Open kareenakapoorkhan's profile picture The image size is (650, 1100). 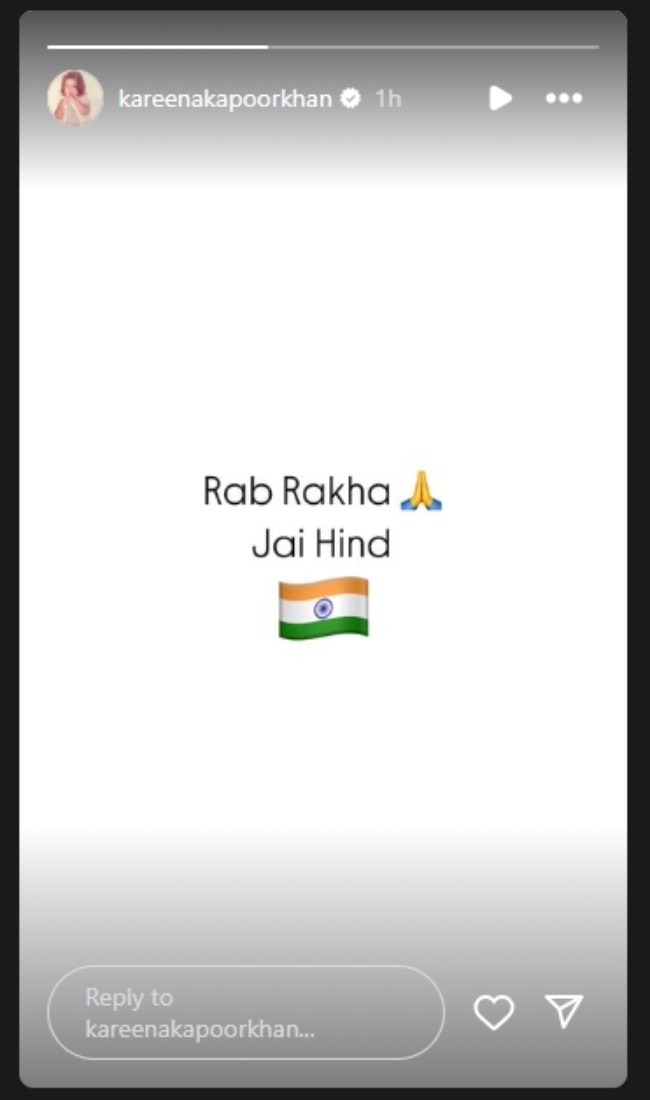pyautogui.click(x=75, y=98)
